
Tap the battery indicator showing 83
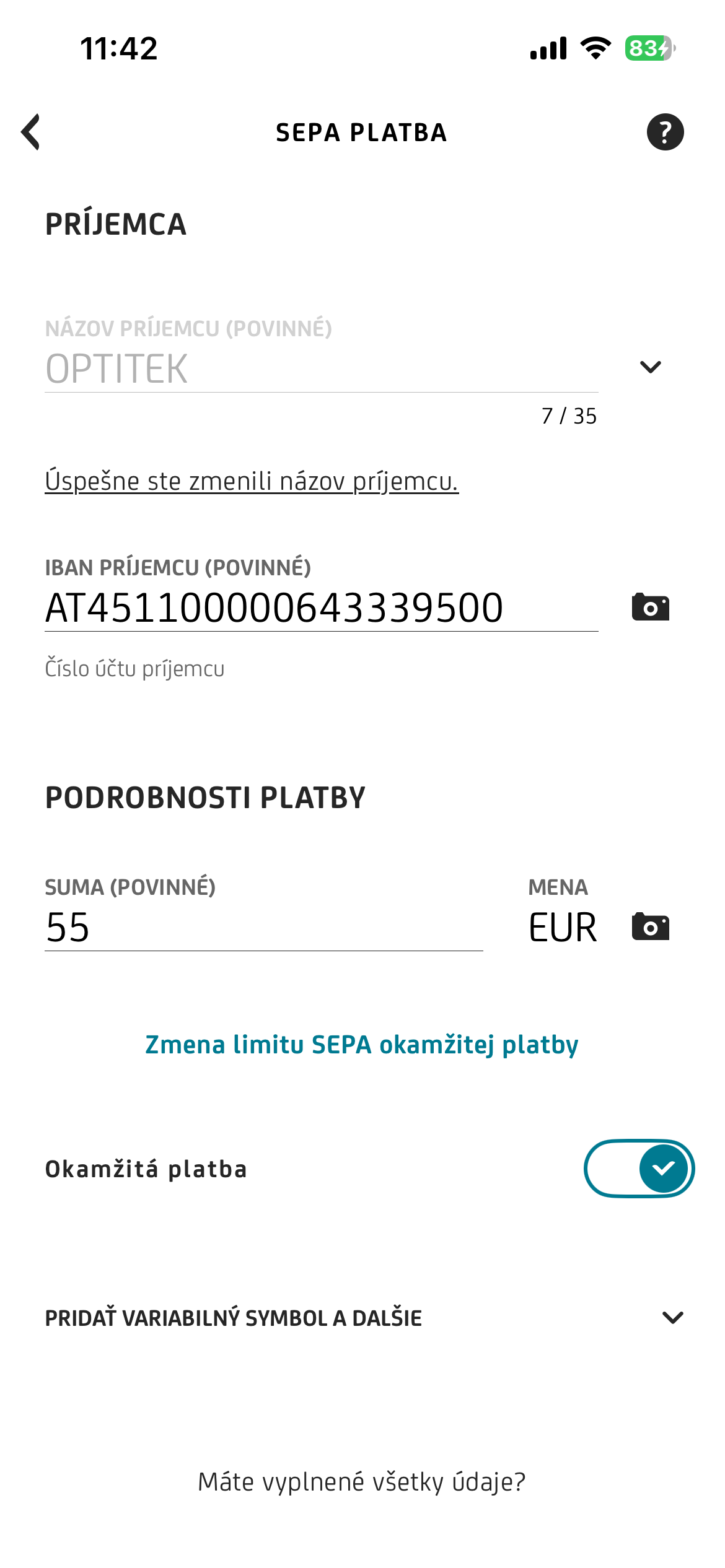coord(647,48)
